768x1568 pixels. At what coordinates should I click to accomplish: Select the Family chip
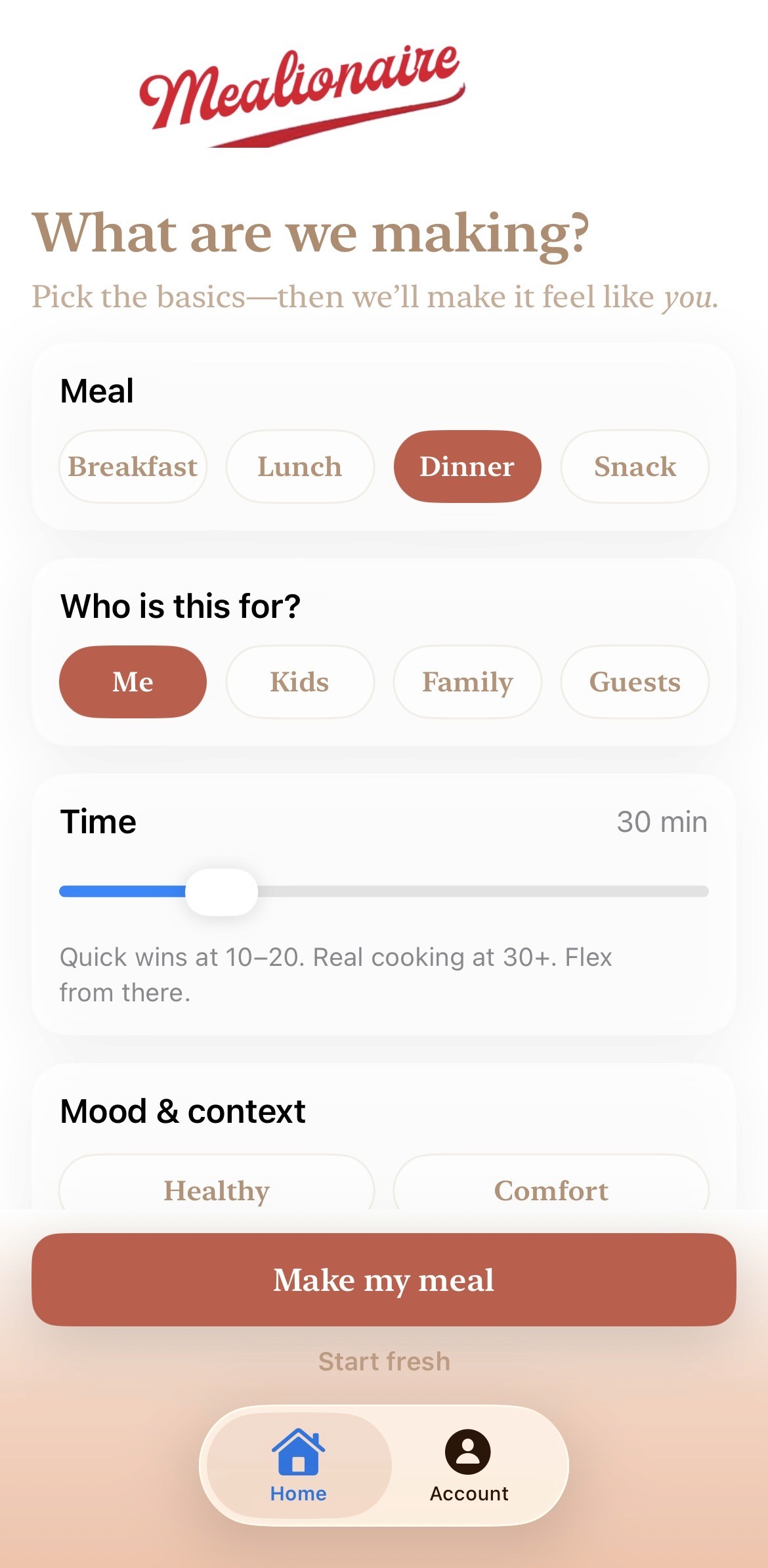(467, 682)
